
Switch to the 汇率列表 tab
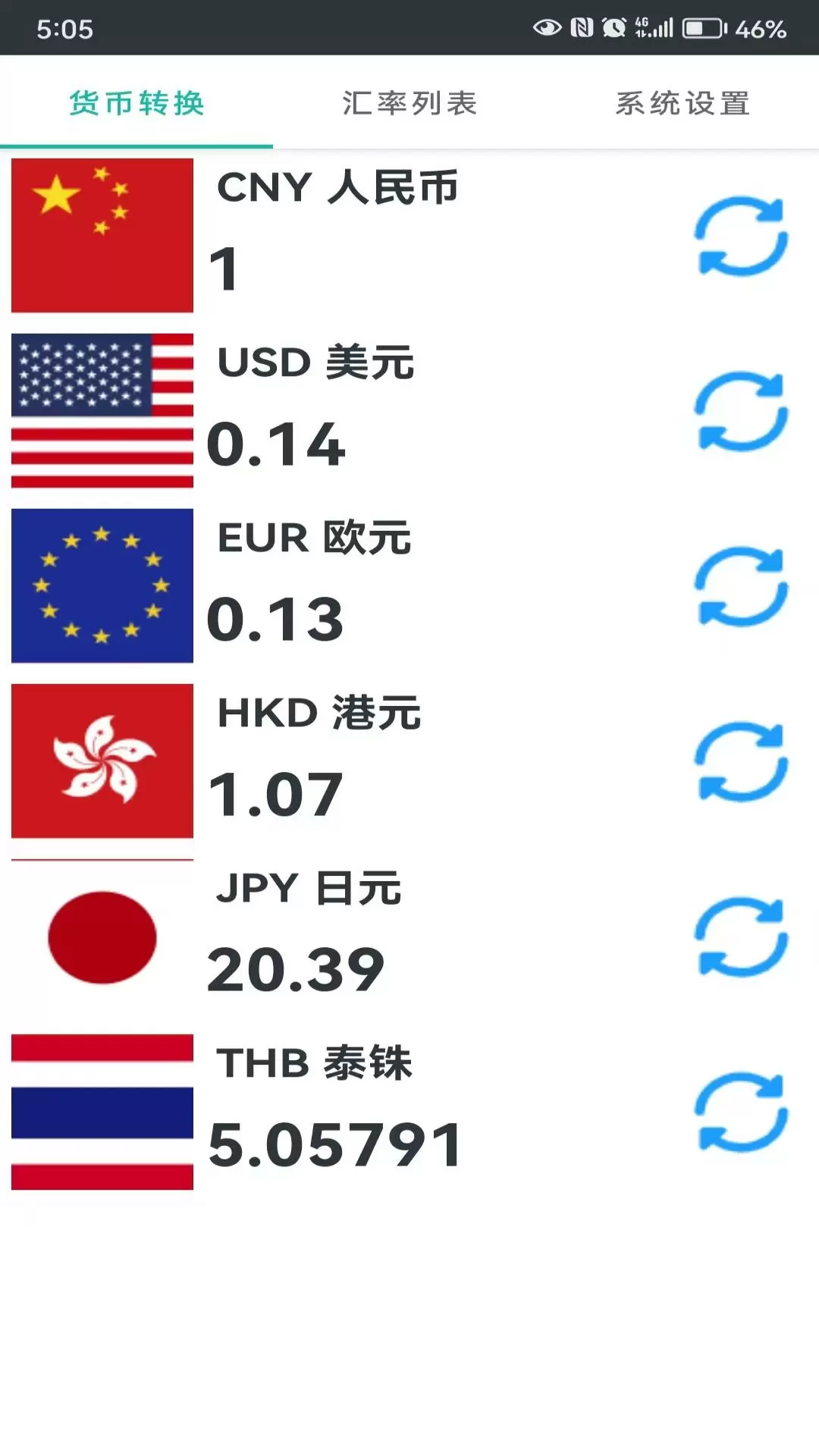[409, 103]
